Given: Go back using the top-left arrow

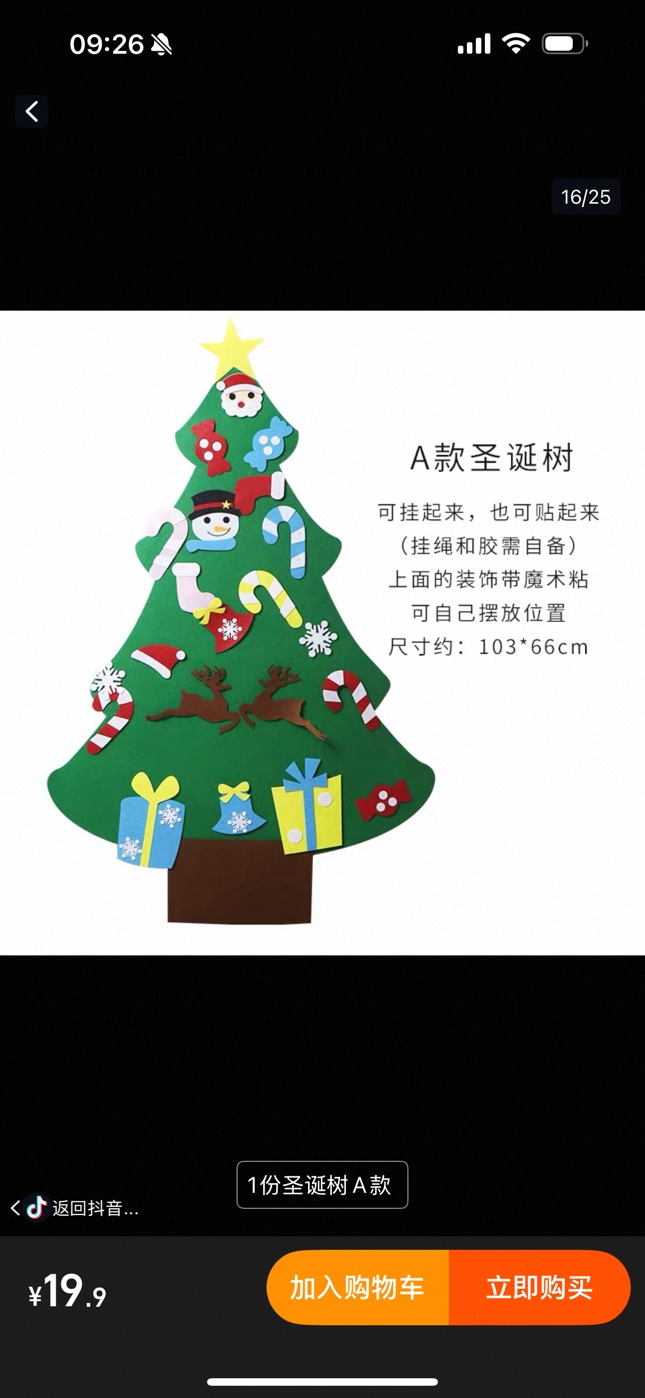Looking at the screenshot, I should tap(32, 111).
